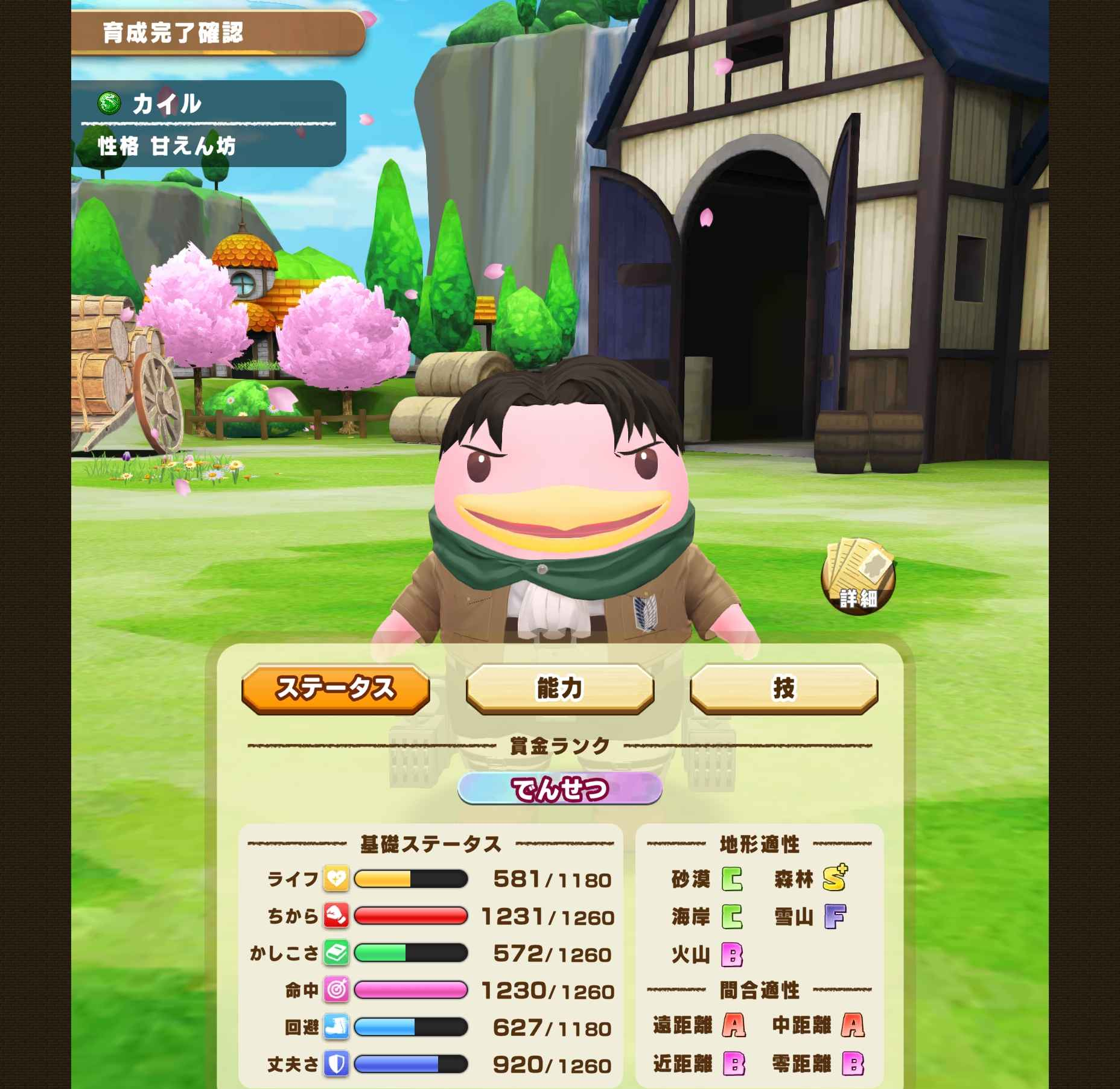Switch to the 能力 tab
This screenshot has height=1089, width=1120.
(x=559, y=688)
